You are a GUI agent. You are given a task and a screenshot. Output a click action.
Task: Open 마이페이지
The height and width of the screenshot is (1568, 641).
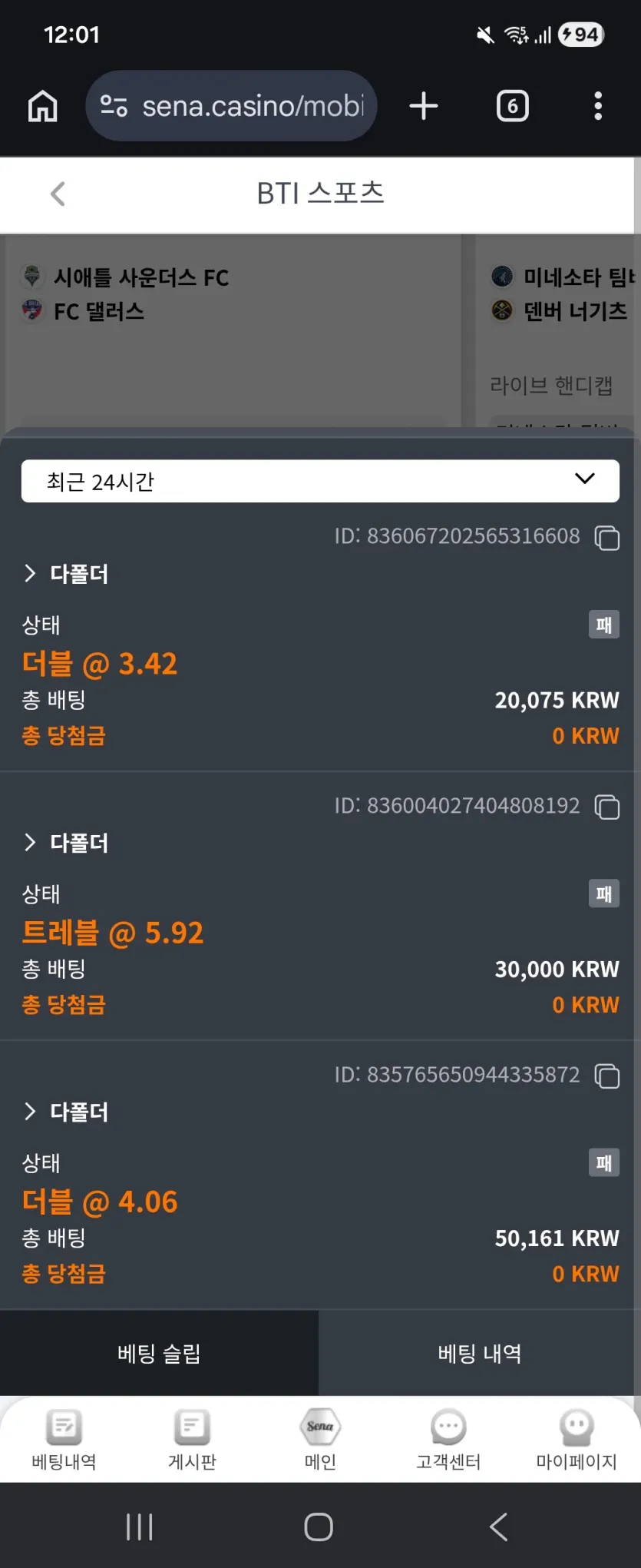point(577,1439)
